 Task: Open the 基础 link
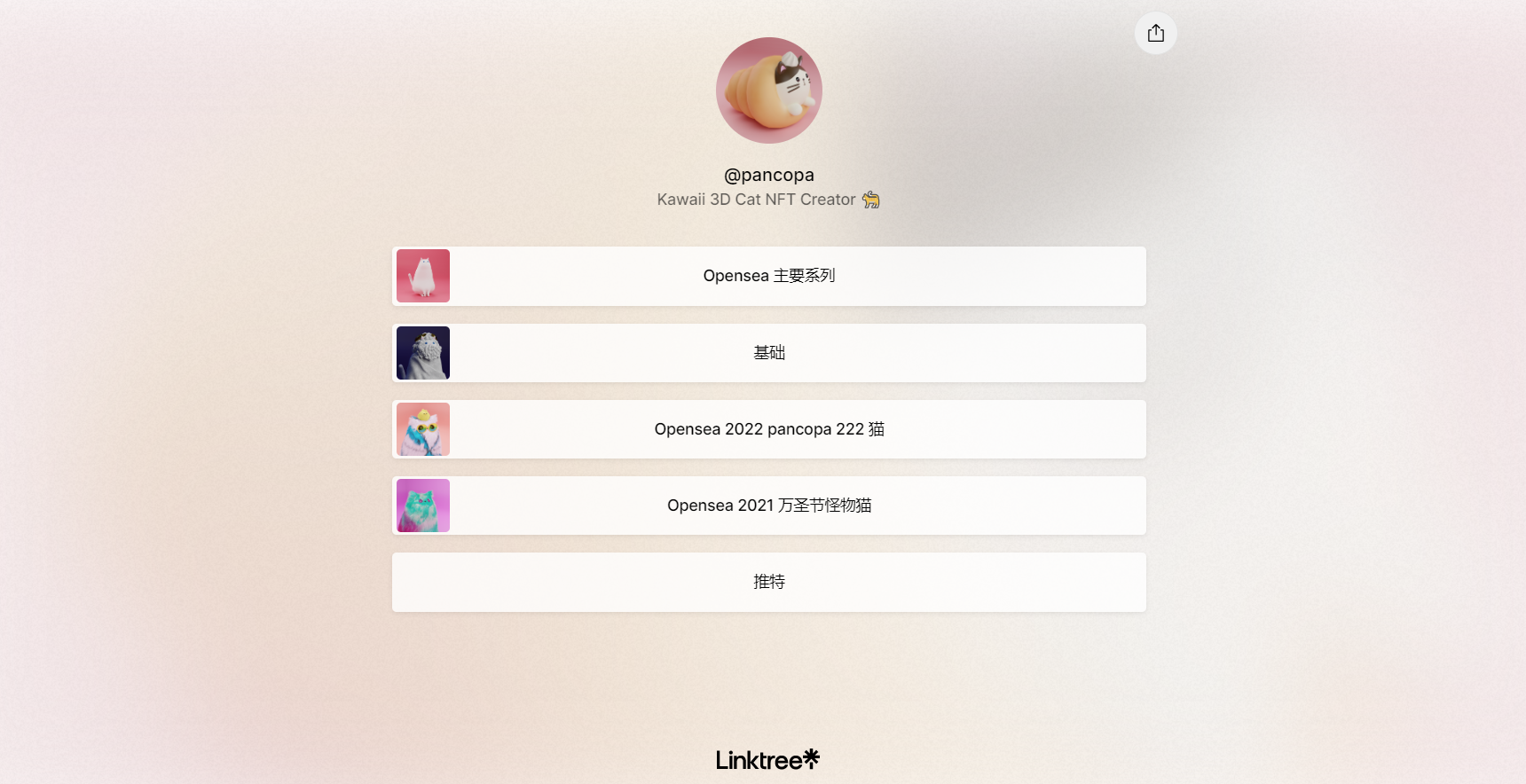coord(768,353)
